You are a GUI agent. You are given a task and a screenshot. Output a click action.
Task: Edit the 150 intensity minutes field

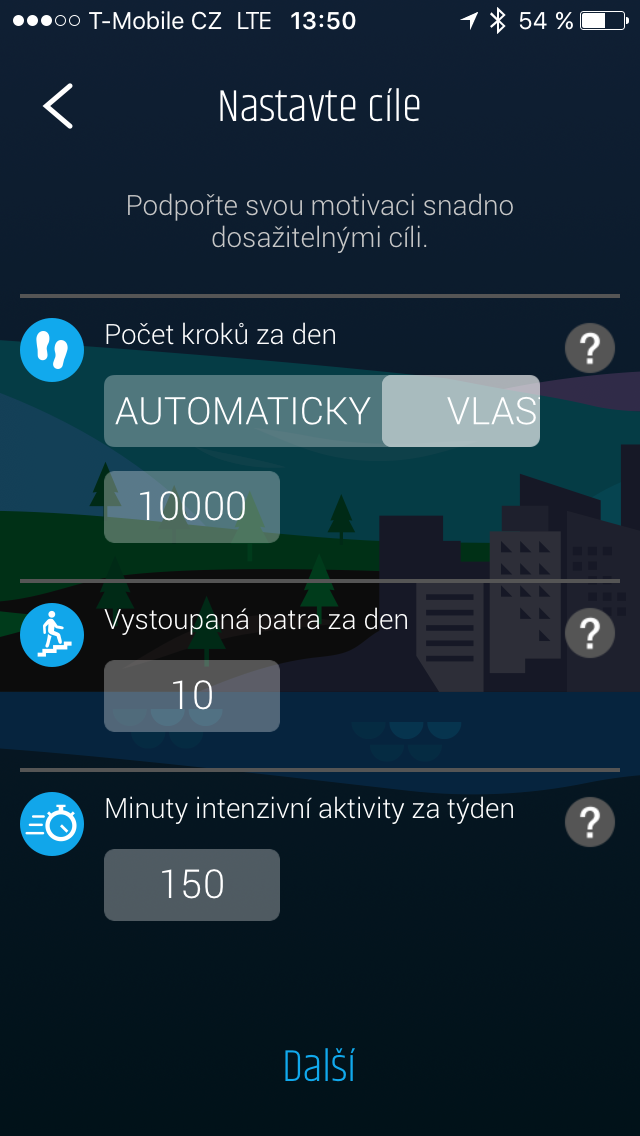pos(192,885)
